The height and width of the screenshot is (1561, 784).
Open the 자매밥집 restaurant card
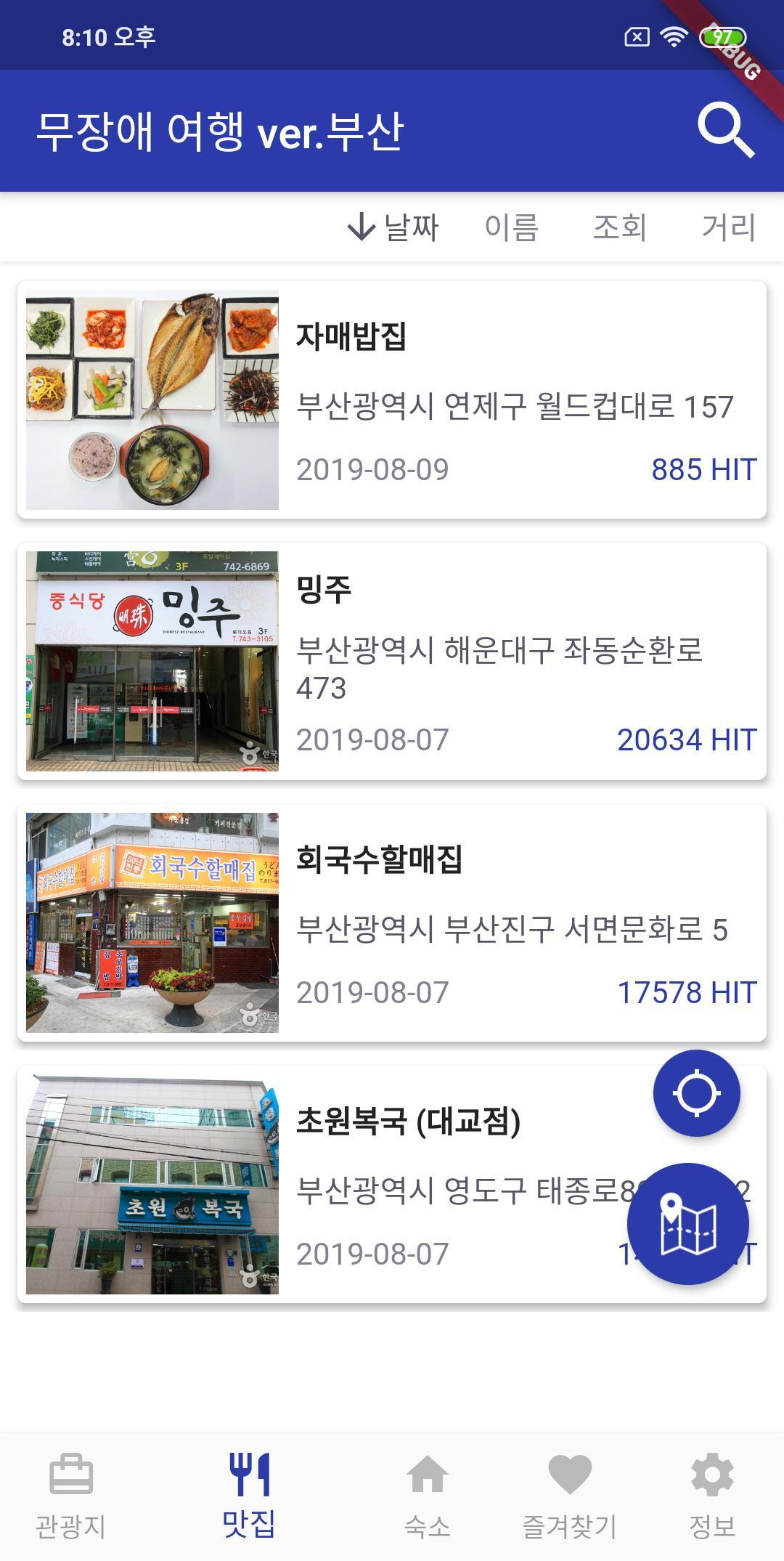click(392, 400)
